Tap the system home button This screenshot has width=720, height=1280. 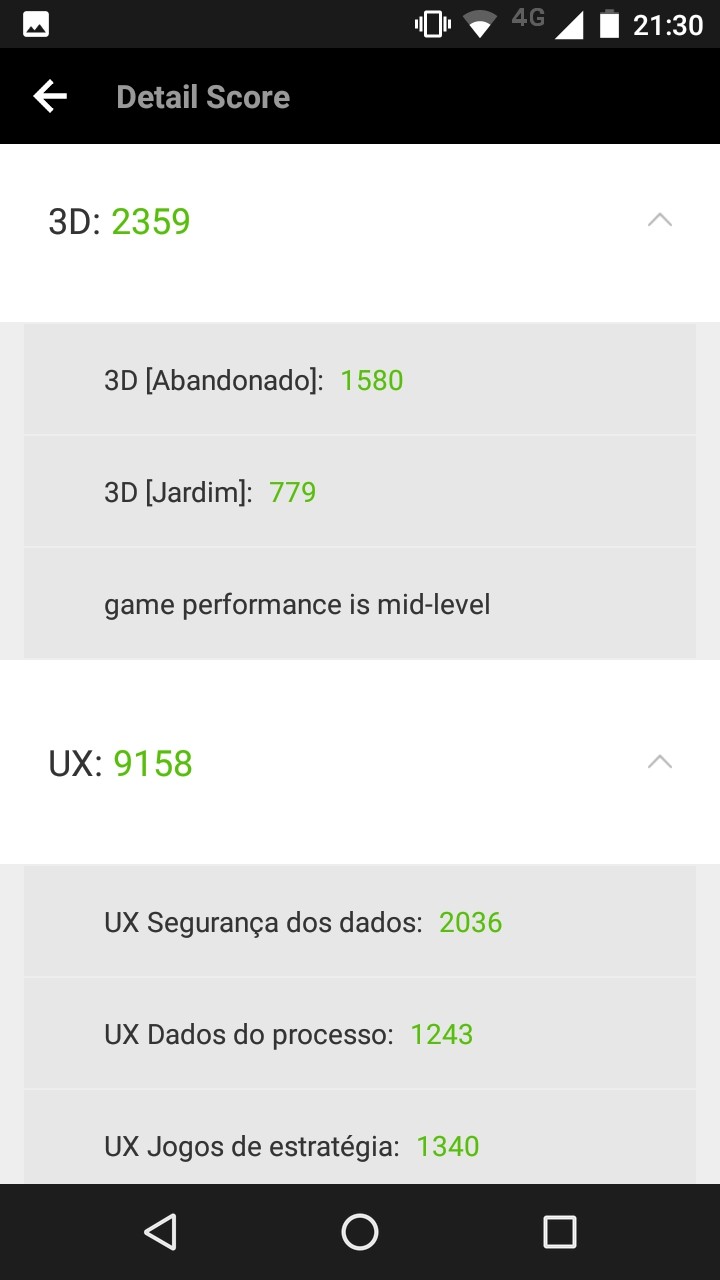[x=360, y=1232]
